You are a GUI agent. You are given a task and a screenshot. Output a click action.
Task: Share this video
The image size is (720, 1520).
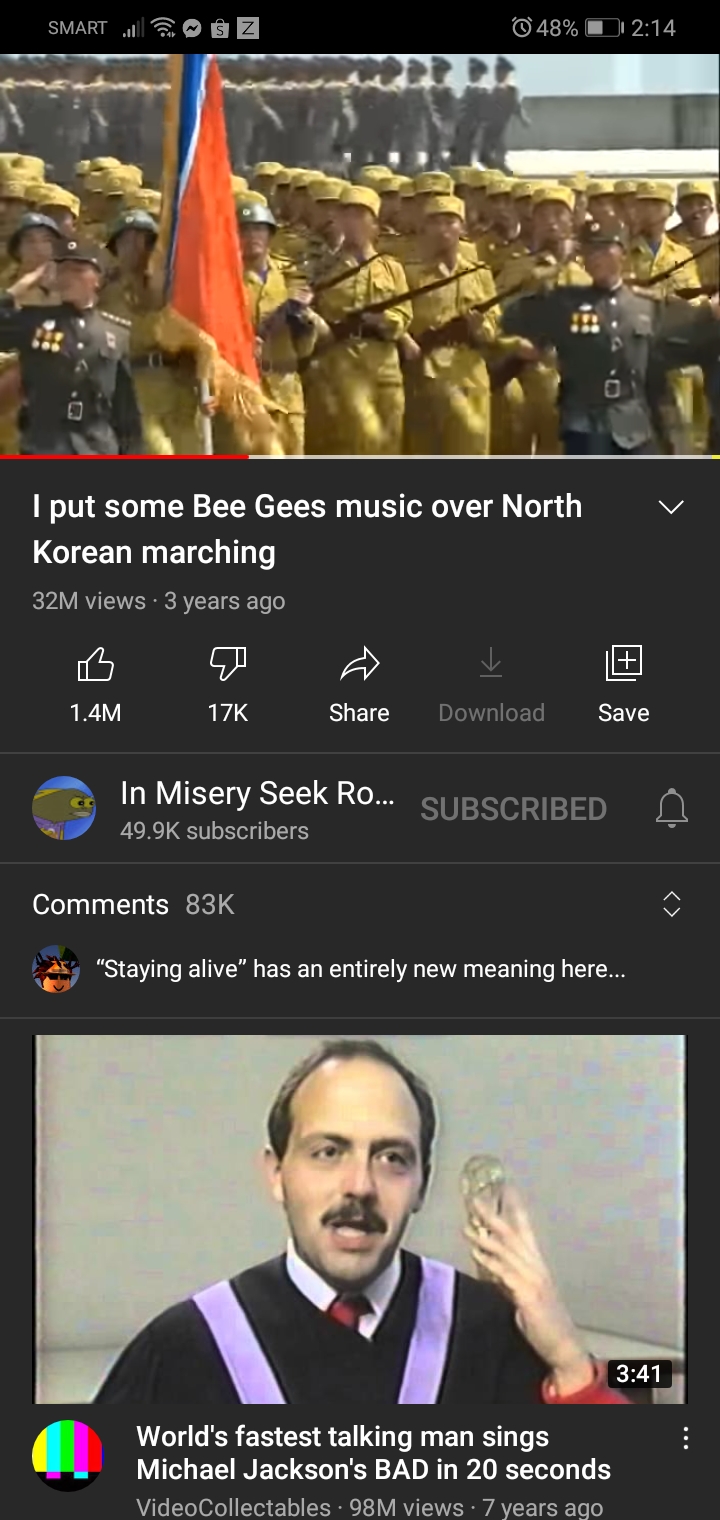(359, 664)
